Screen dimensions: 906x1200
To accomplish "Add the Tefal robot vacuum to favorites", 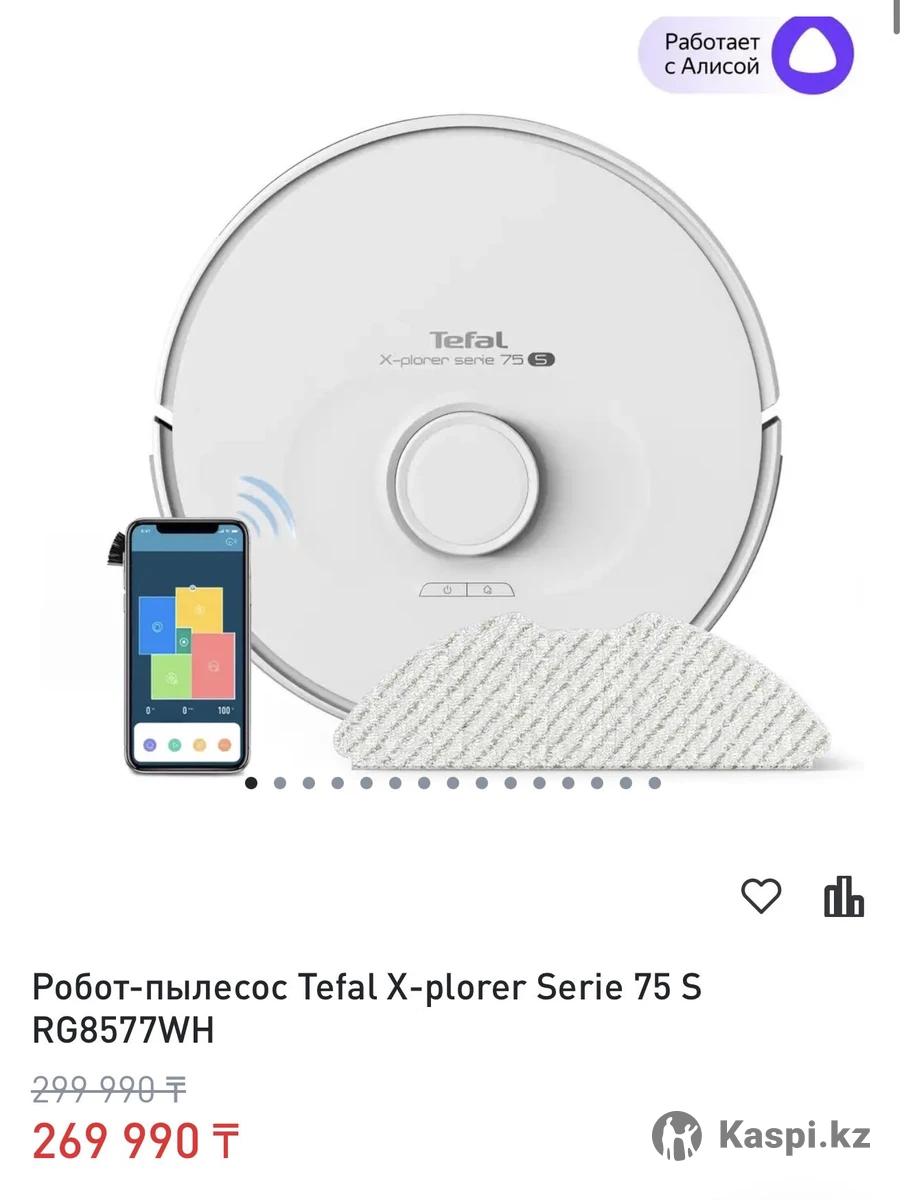I will [760, 895].
